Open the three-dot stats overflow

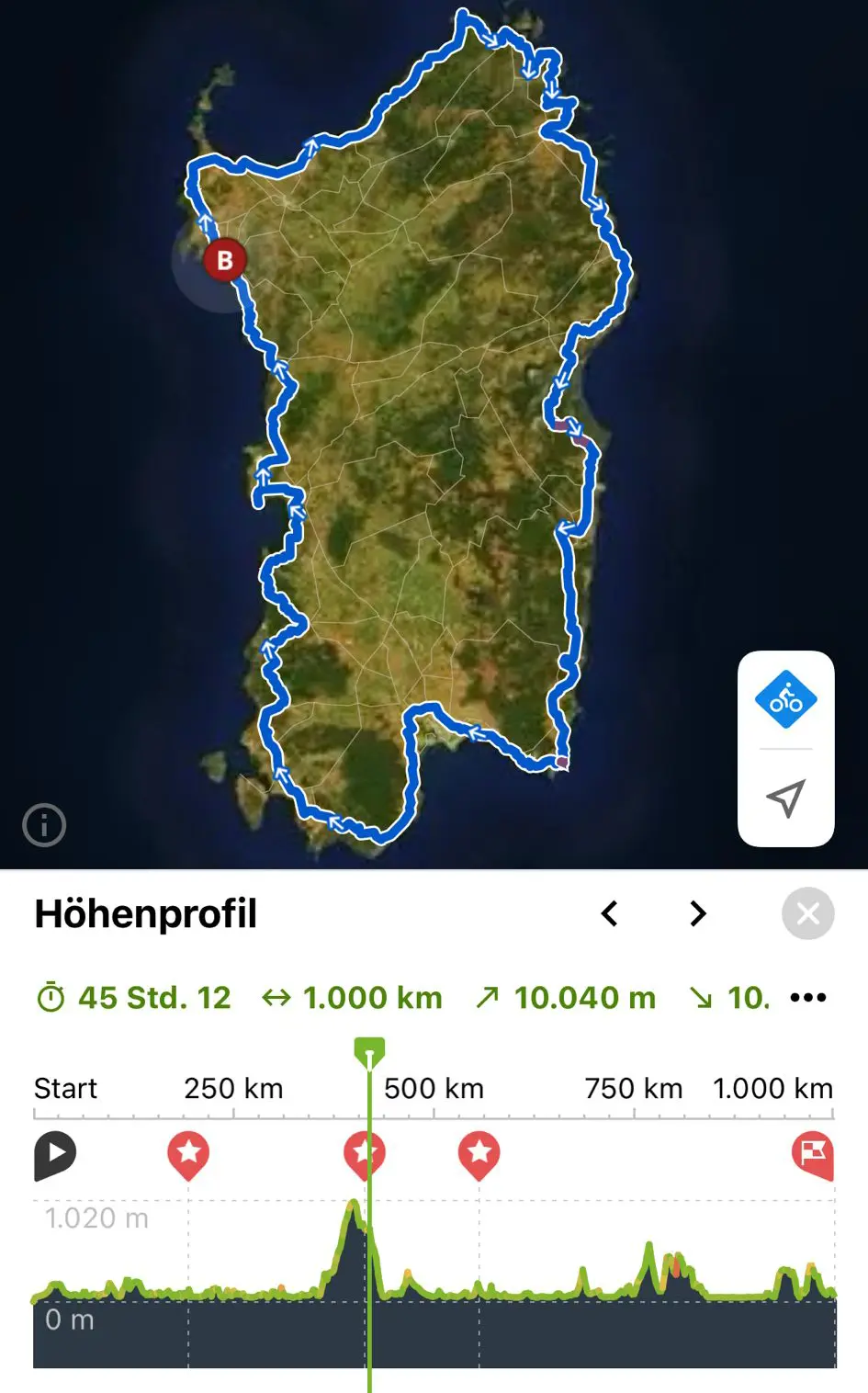(807, 997)
